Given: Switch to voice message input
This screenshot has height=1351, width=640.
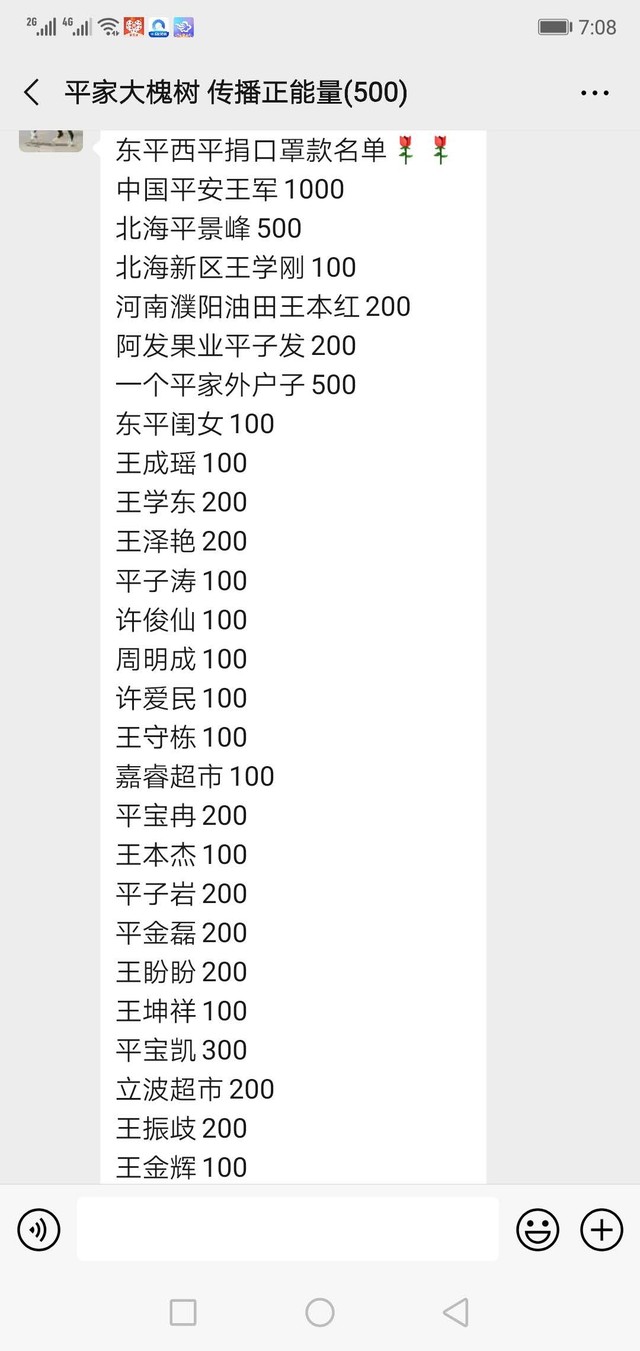Looking at the screenshot, I should pos(39,1229).
